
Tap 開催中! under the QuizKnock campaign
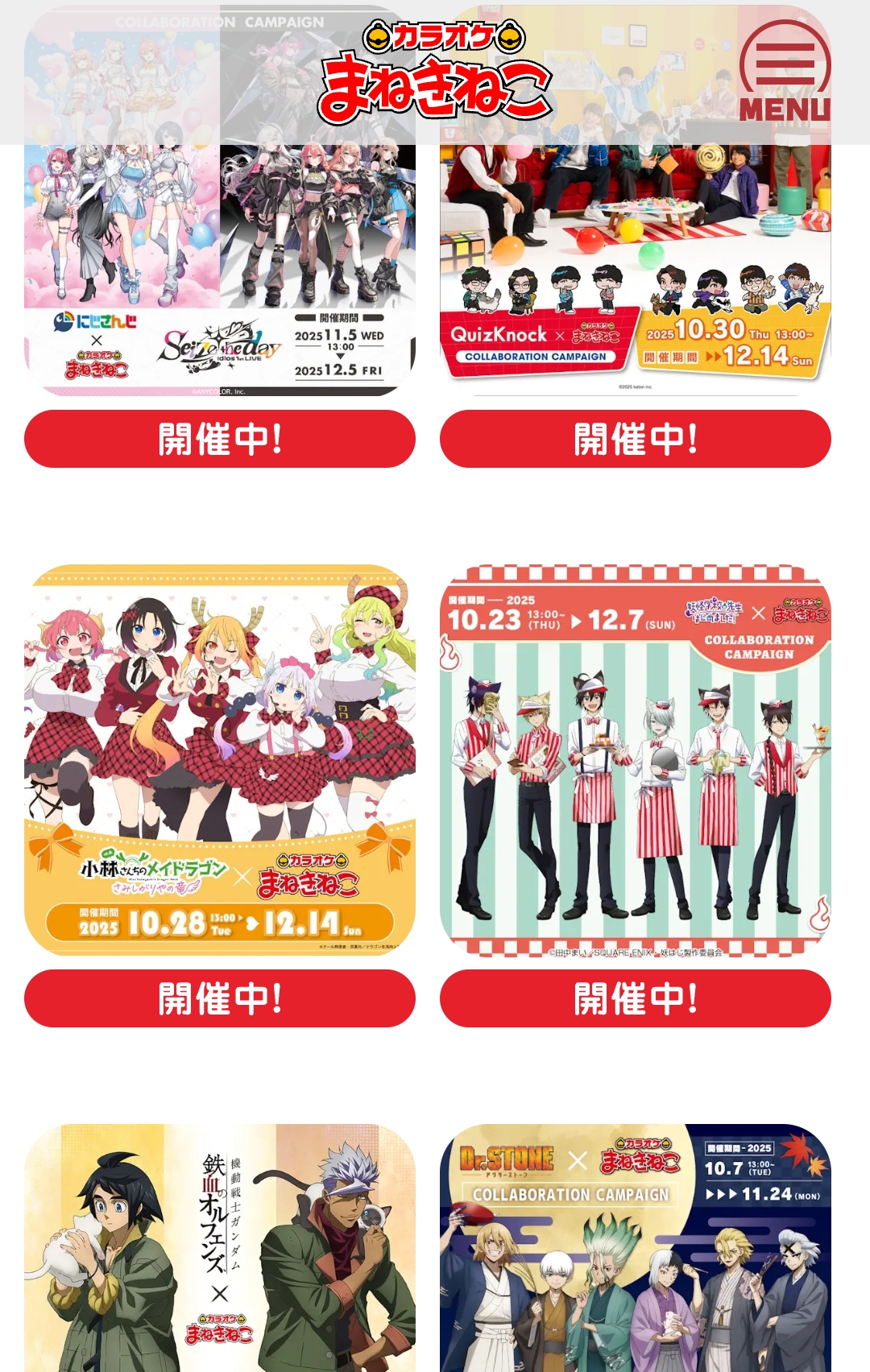point(635,439)
